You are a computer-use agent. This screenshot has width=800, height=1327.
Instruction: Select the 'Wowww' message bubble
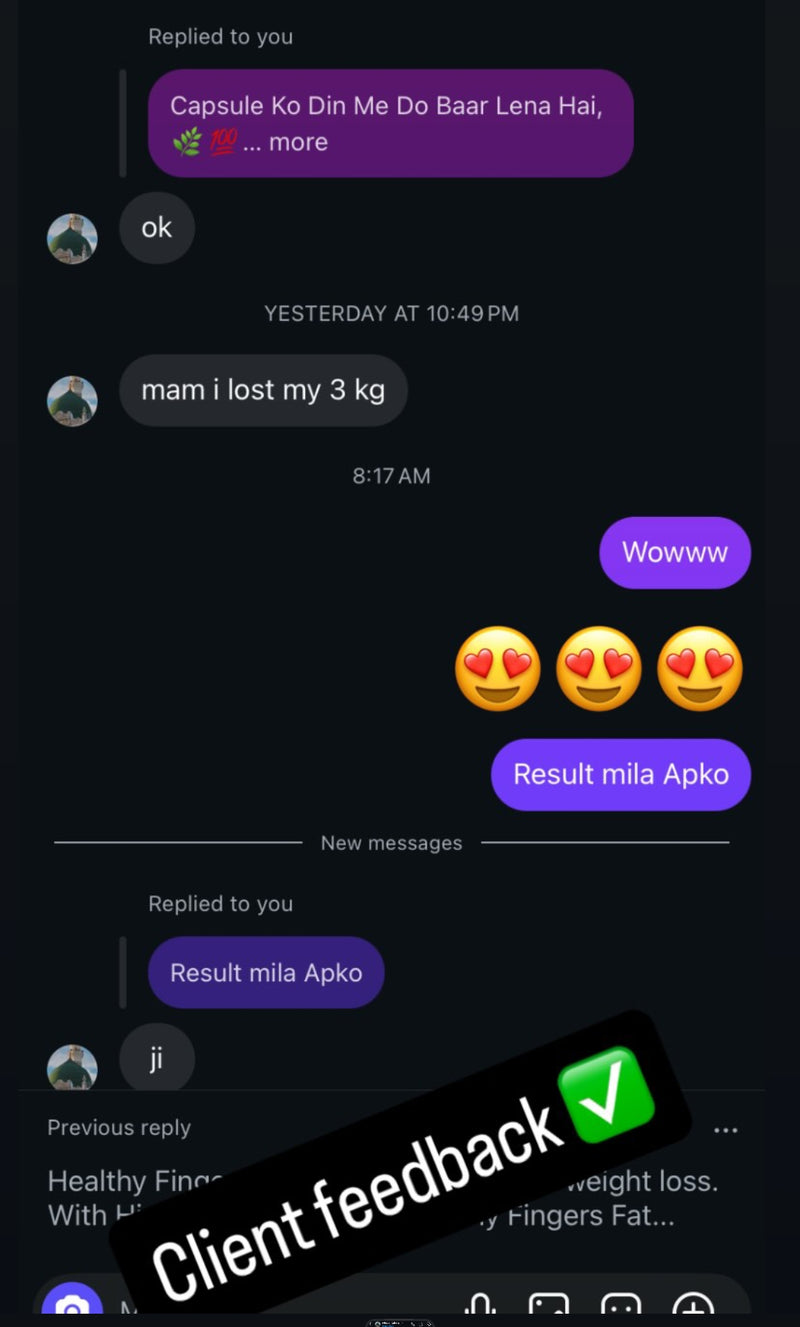tap(675, 552)
